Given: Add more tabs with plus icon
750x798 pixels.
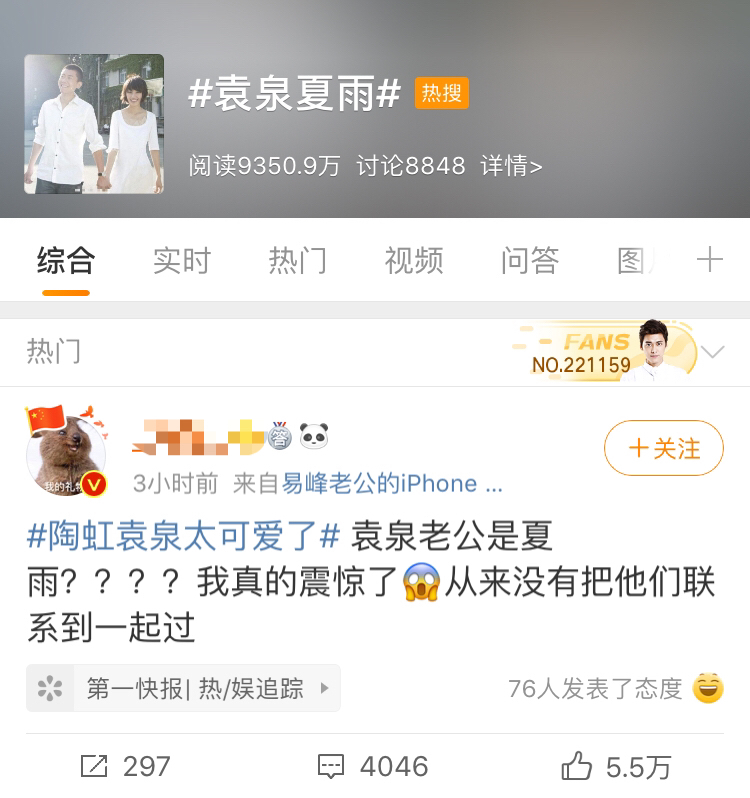Looking at the screenshot, I should (x=709, y=261).
